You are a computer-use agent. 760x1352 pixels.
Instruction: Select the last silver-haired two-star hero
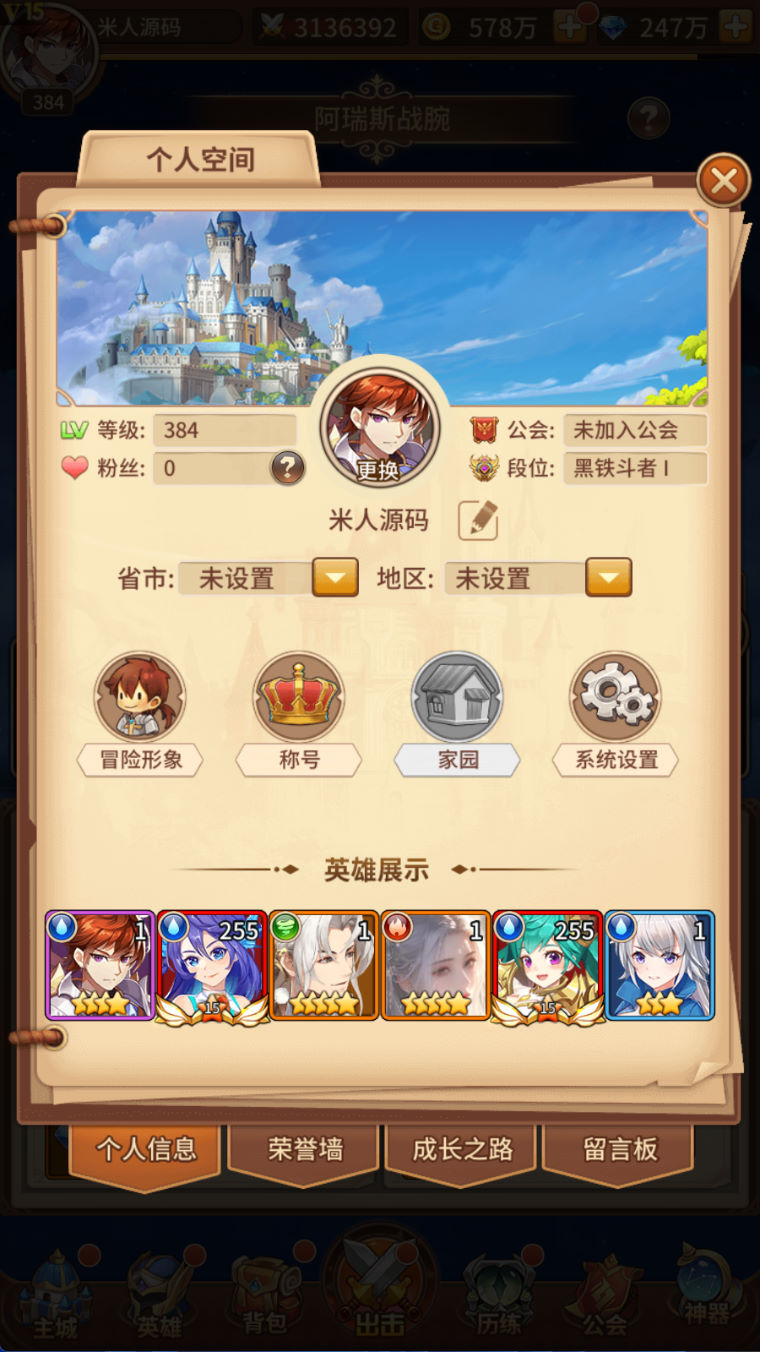coord(660,965)
